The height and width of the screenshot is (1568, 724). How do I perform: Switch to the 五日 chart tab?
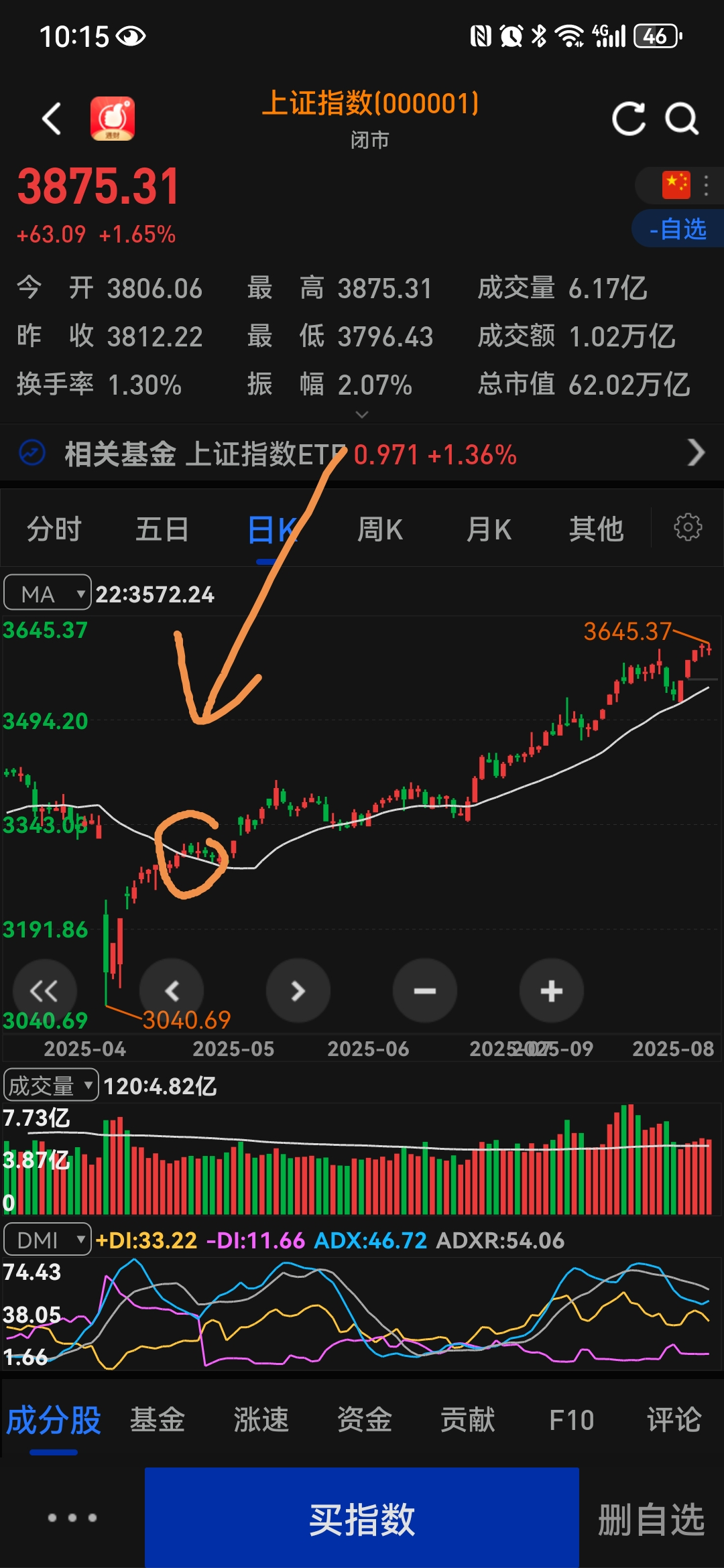coord(162,529)
